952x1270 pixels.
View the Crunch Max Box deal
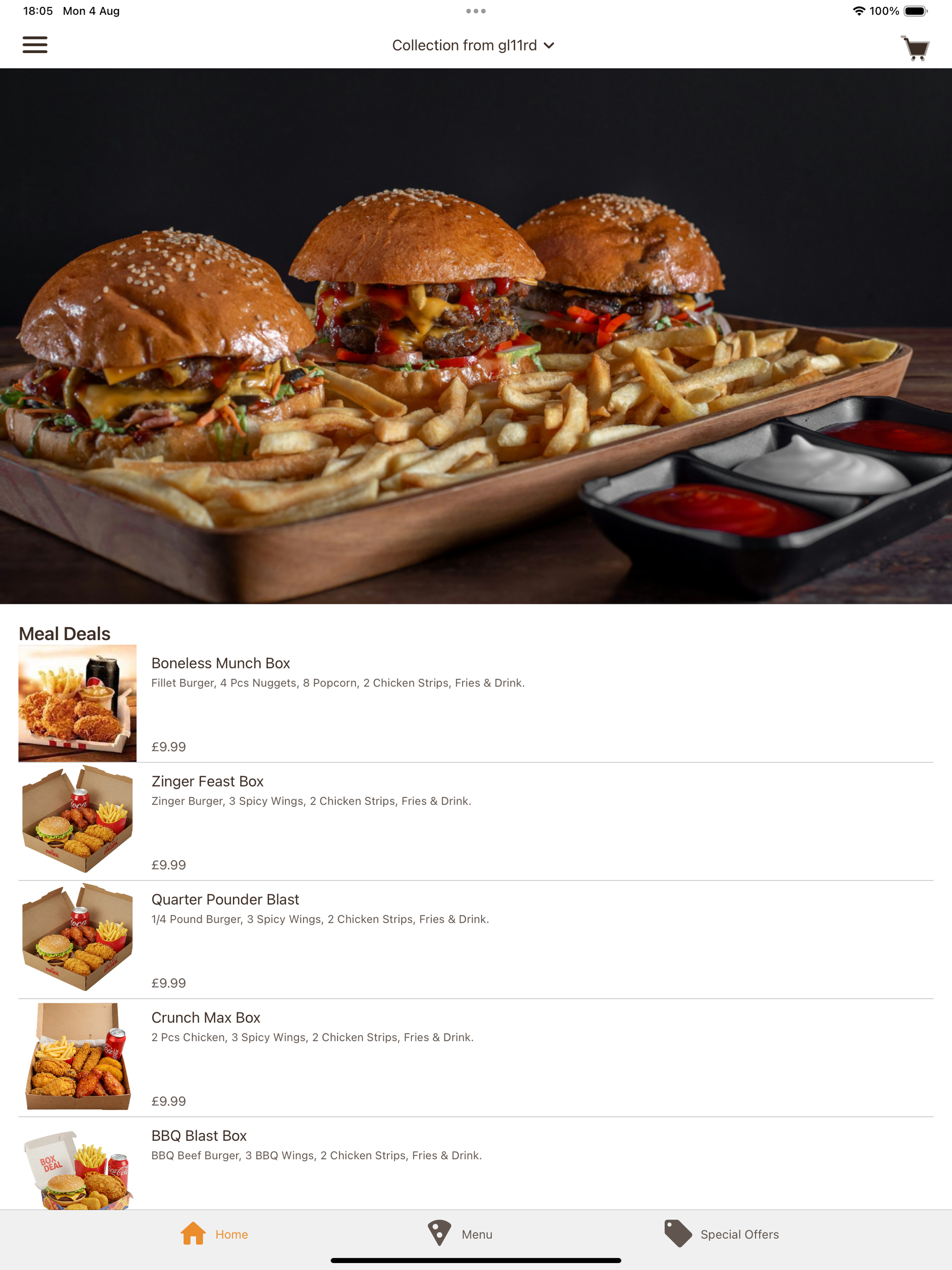point(476,1058)
